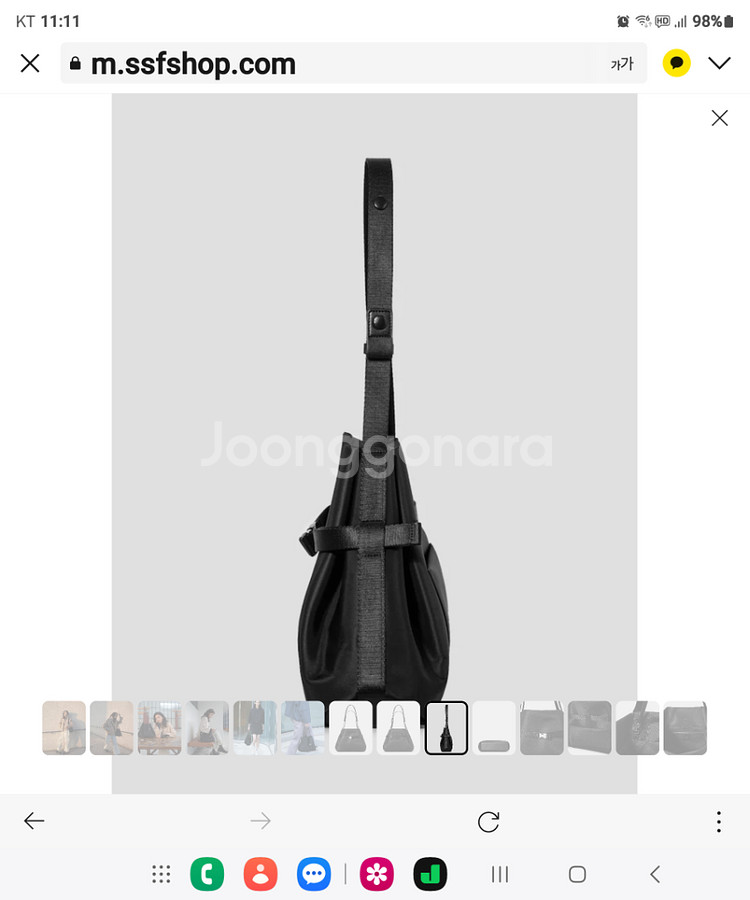Close the in-app browser window
The width and height of the screenshot is (750, 900).
[x=30, y=64]
